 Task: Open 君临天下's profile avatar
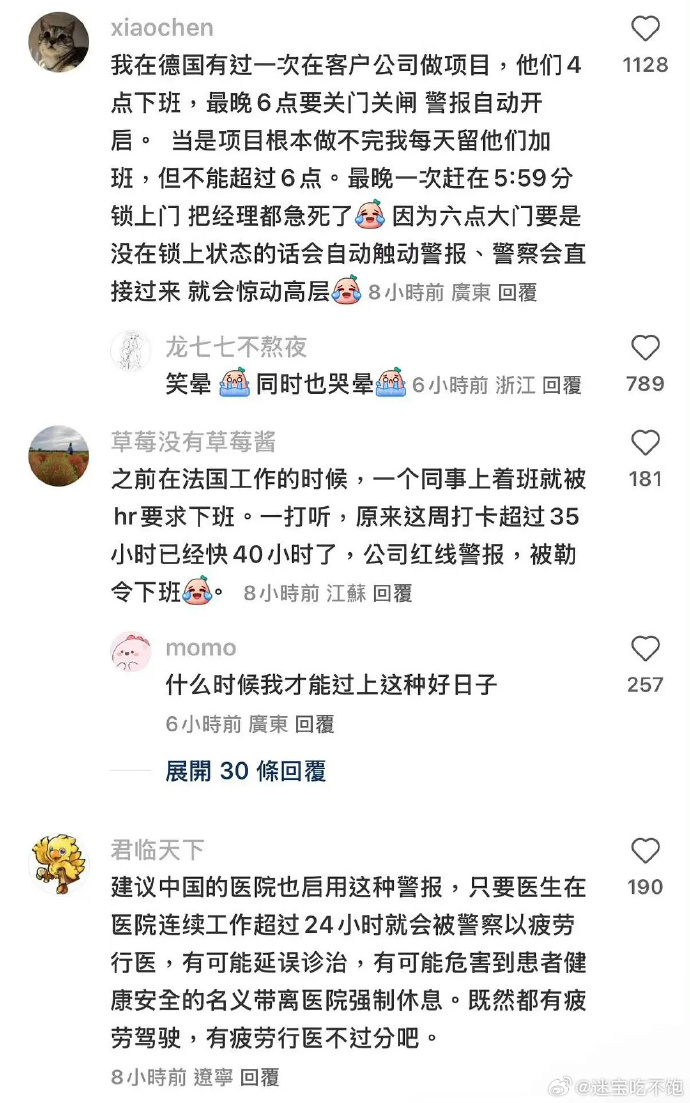pos(58,862)
